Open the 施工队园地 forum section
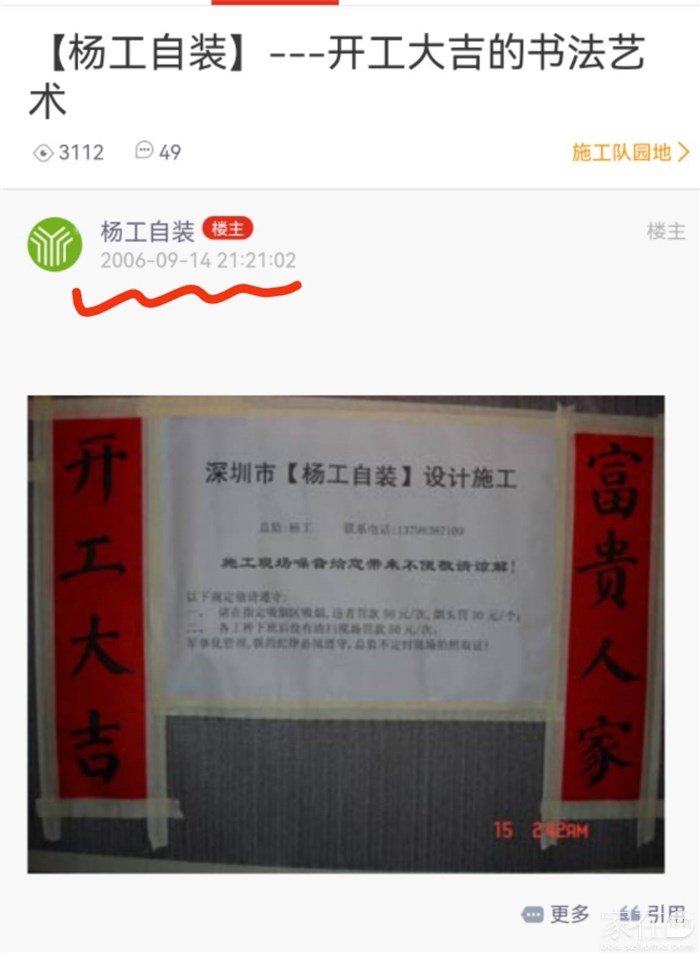700x954 pixels. [x=630, y=152]
